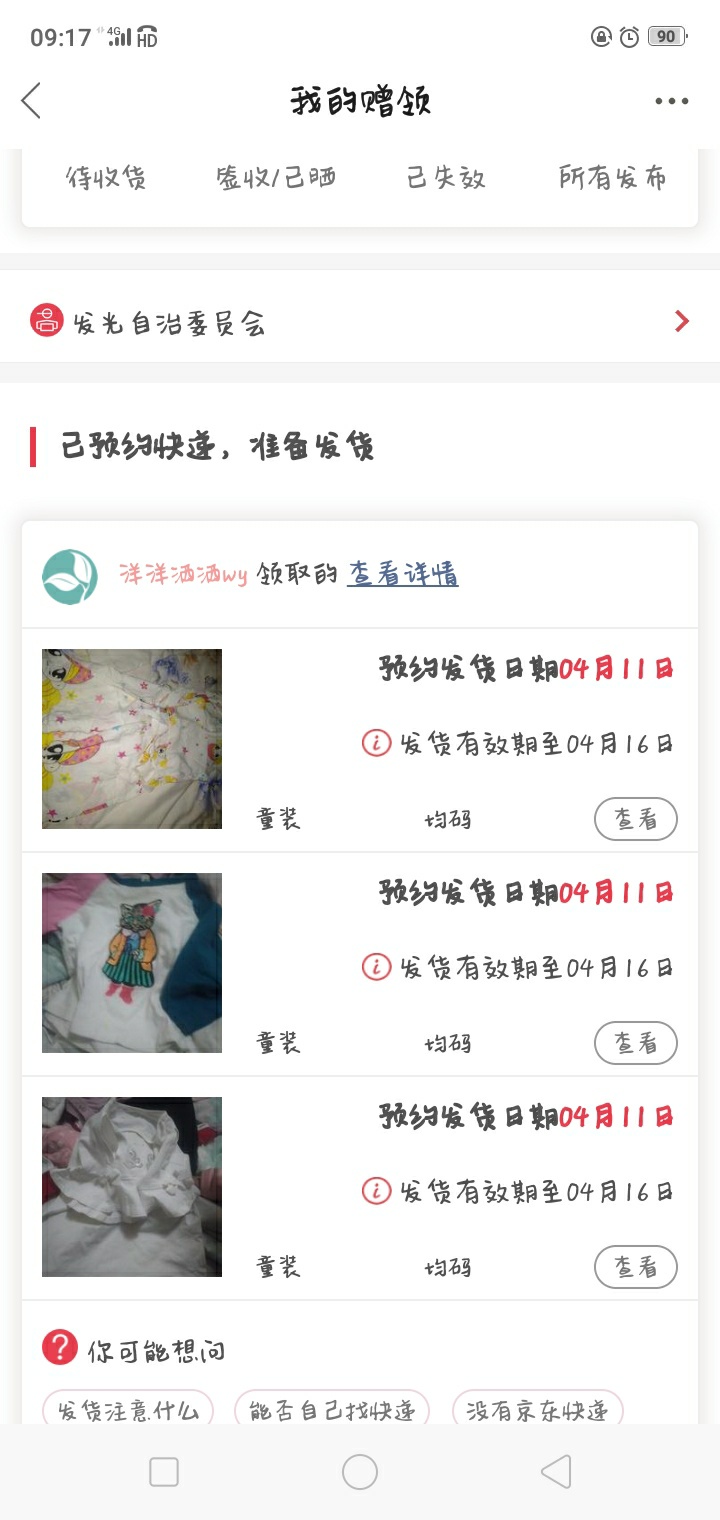Switch to the 待收货 tab
The width and height of the screenshot is (720, 1520).
click(x=106, y=178)
